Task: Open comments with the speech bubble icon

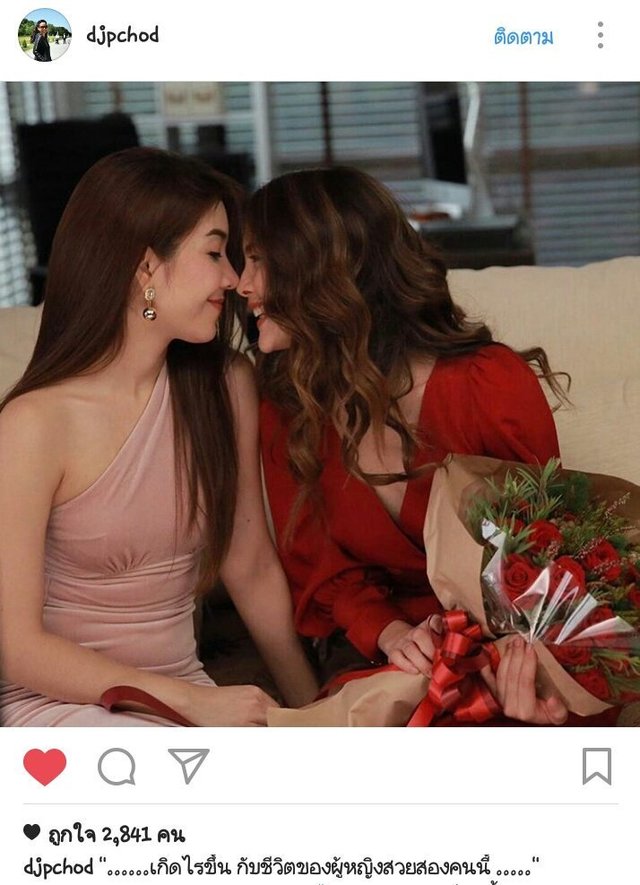Action: [x=116, y=766]
